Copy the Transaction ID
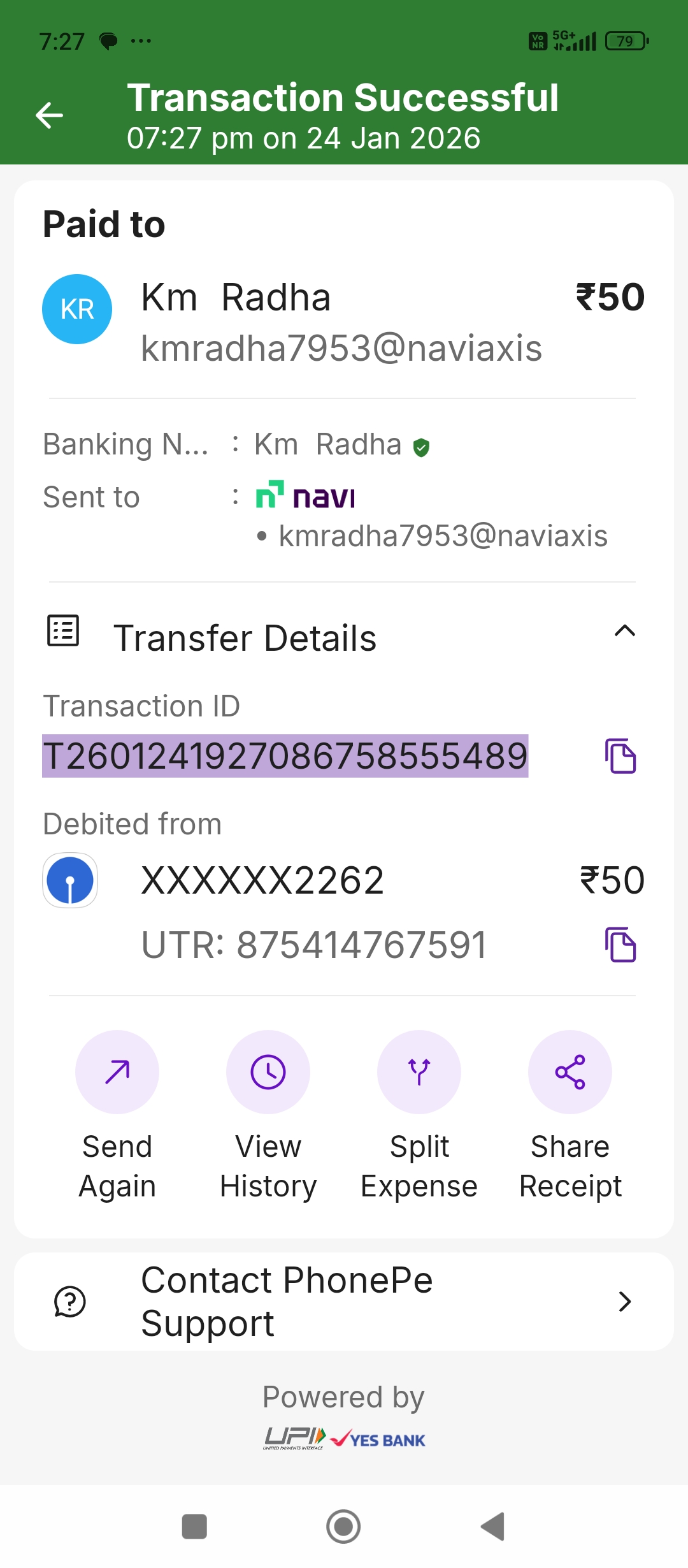This screenshot has width=688, height=1568. coord(620,756)
